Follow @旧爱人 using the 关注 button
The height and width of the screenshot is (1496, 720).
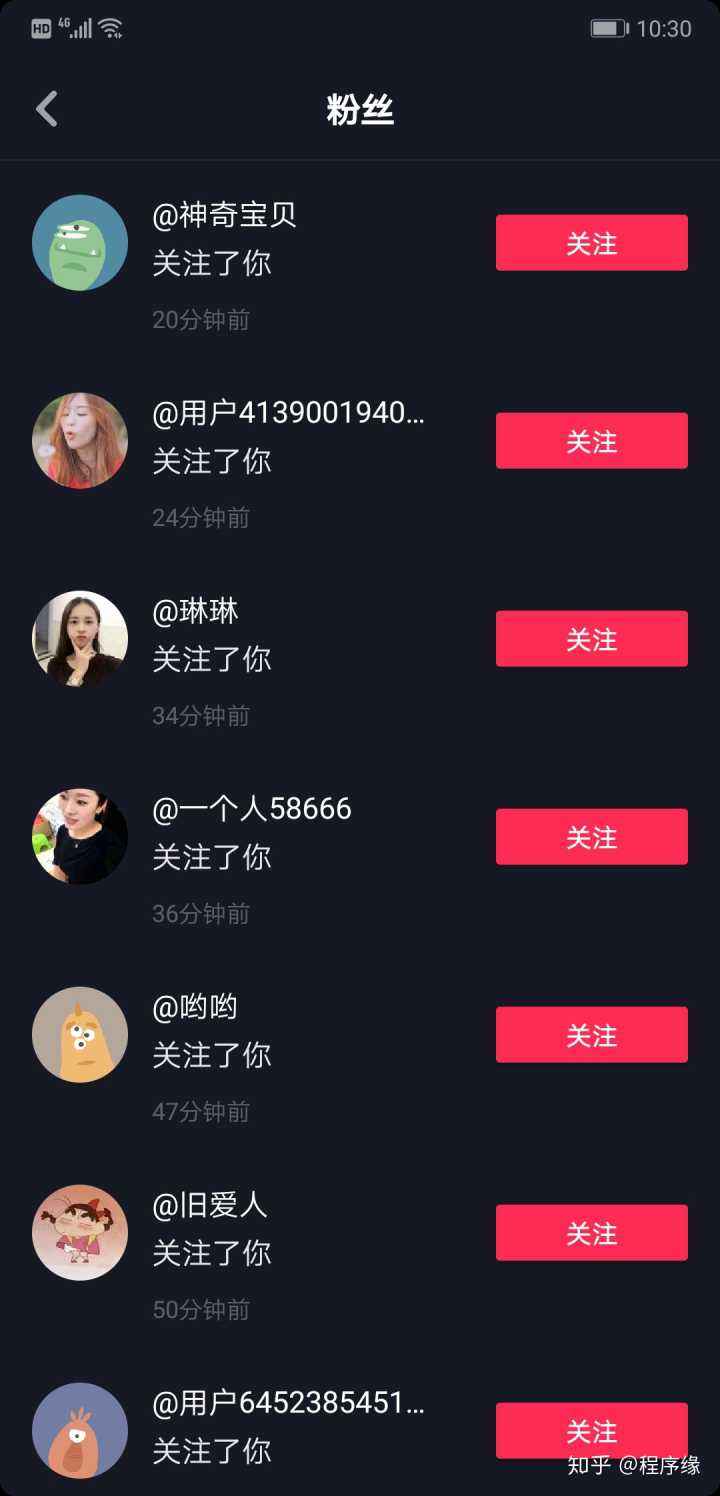tap(591, 1233)
